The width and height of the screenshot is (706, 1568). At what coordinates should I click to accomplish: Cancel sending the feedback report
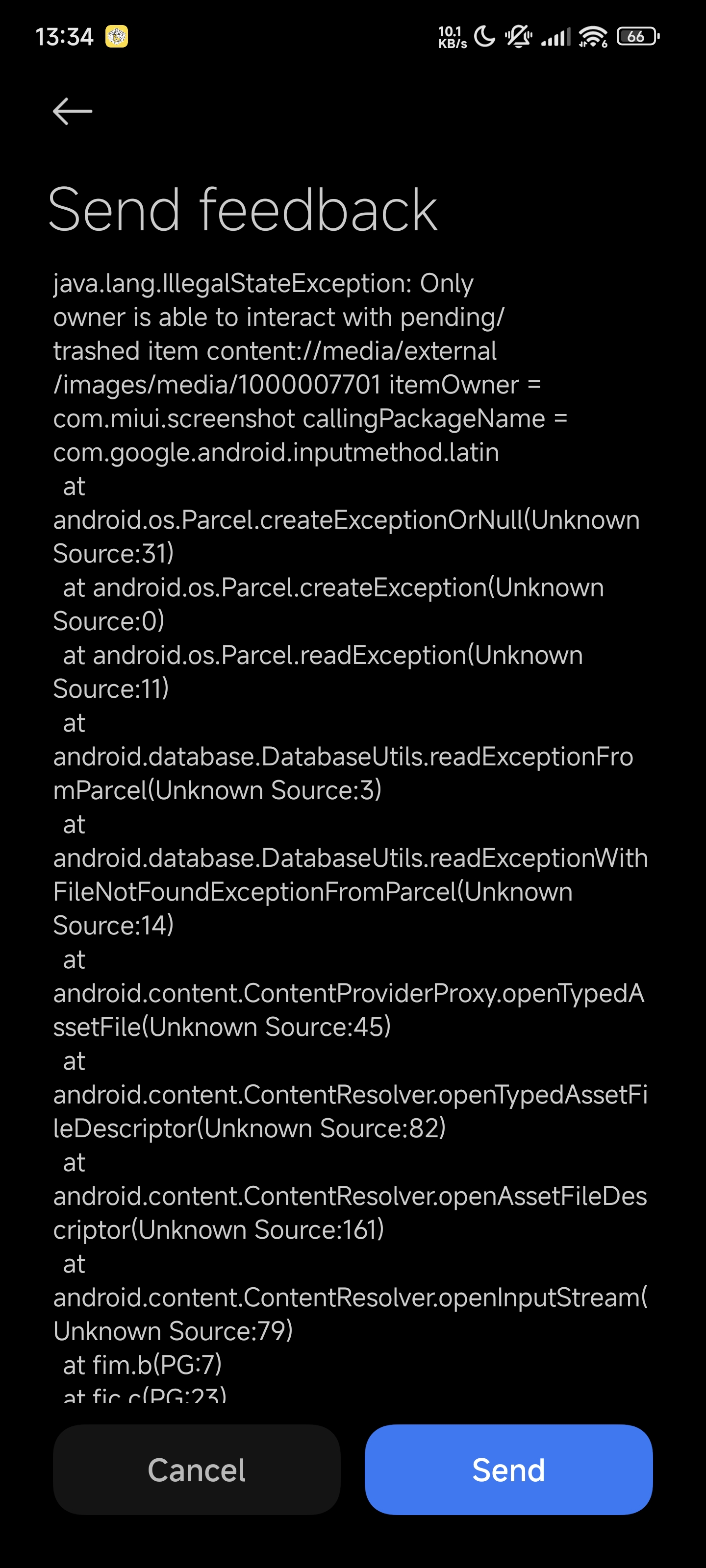click(197, 1470)
